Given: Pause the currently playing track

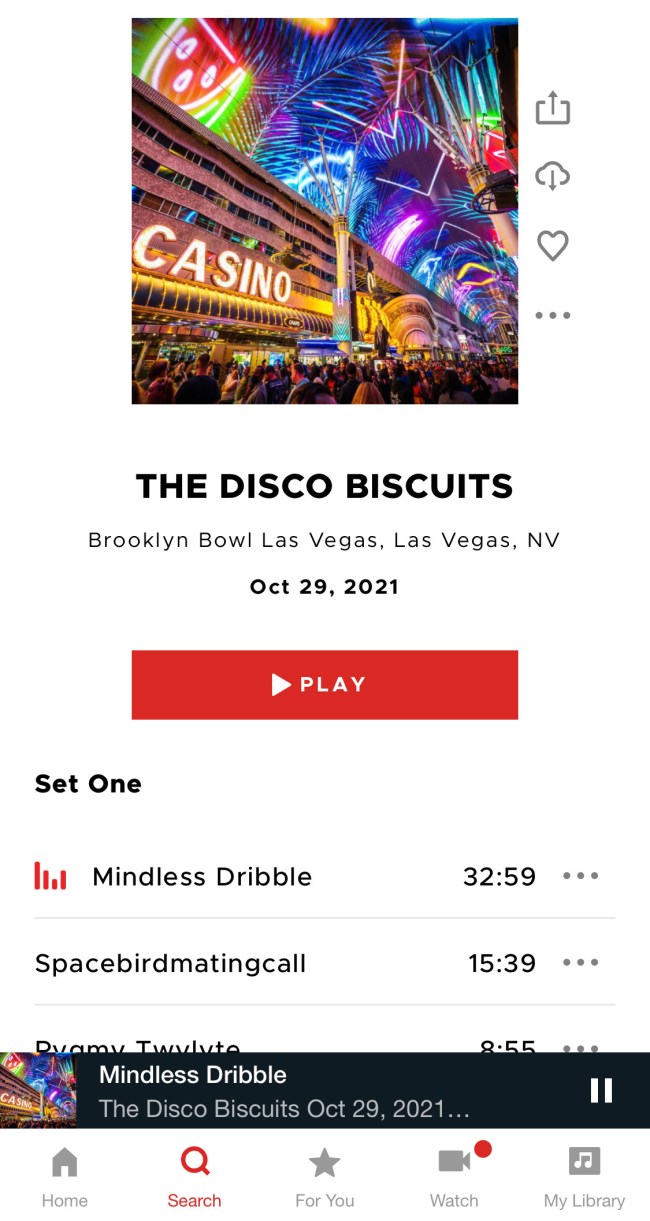Looking at the screenshot, I should (x=601, y=1090).
